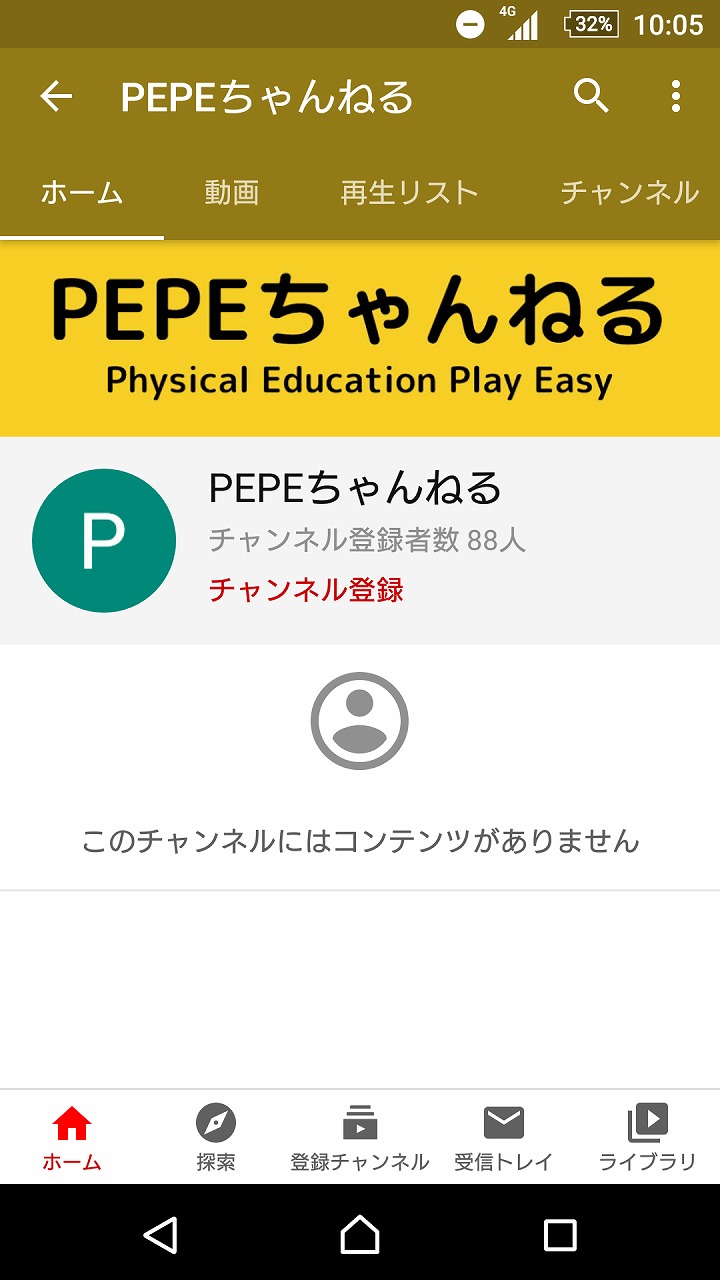Switch to the チャンネル tab
720x1280 pixels.
pyautogui.click(x=629, y=192)
